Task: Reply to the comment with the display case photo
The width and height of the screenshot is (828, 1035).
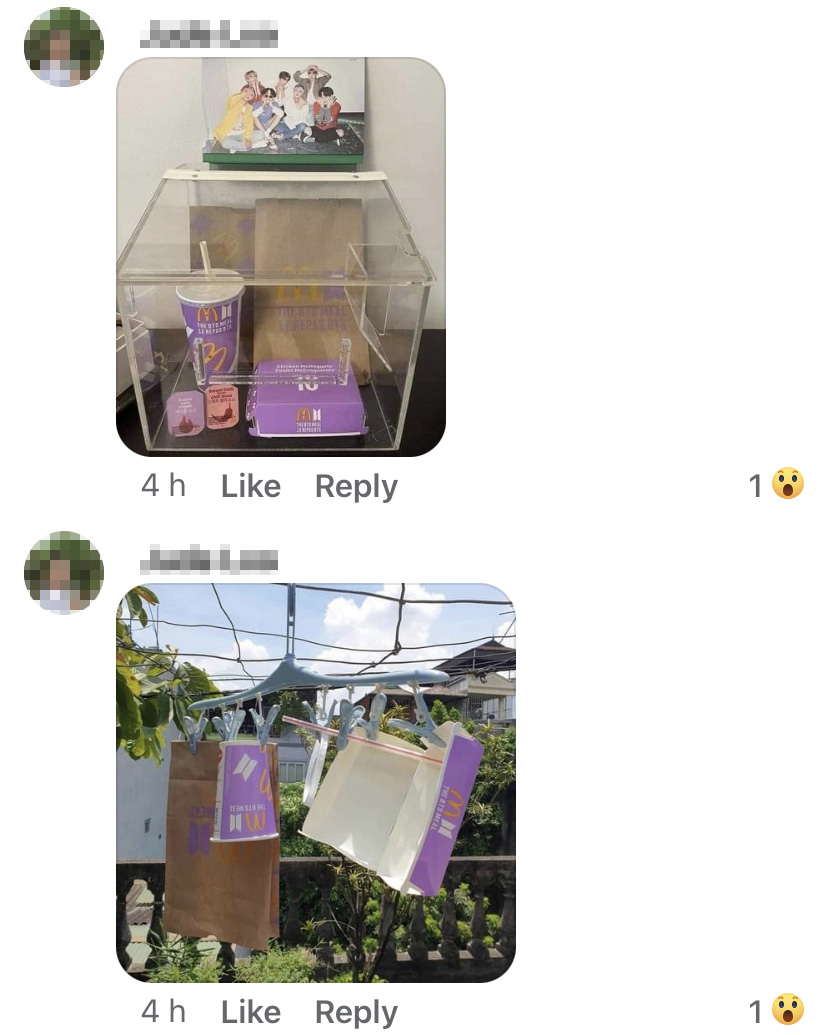Action: coord(356,486)
